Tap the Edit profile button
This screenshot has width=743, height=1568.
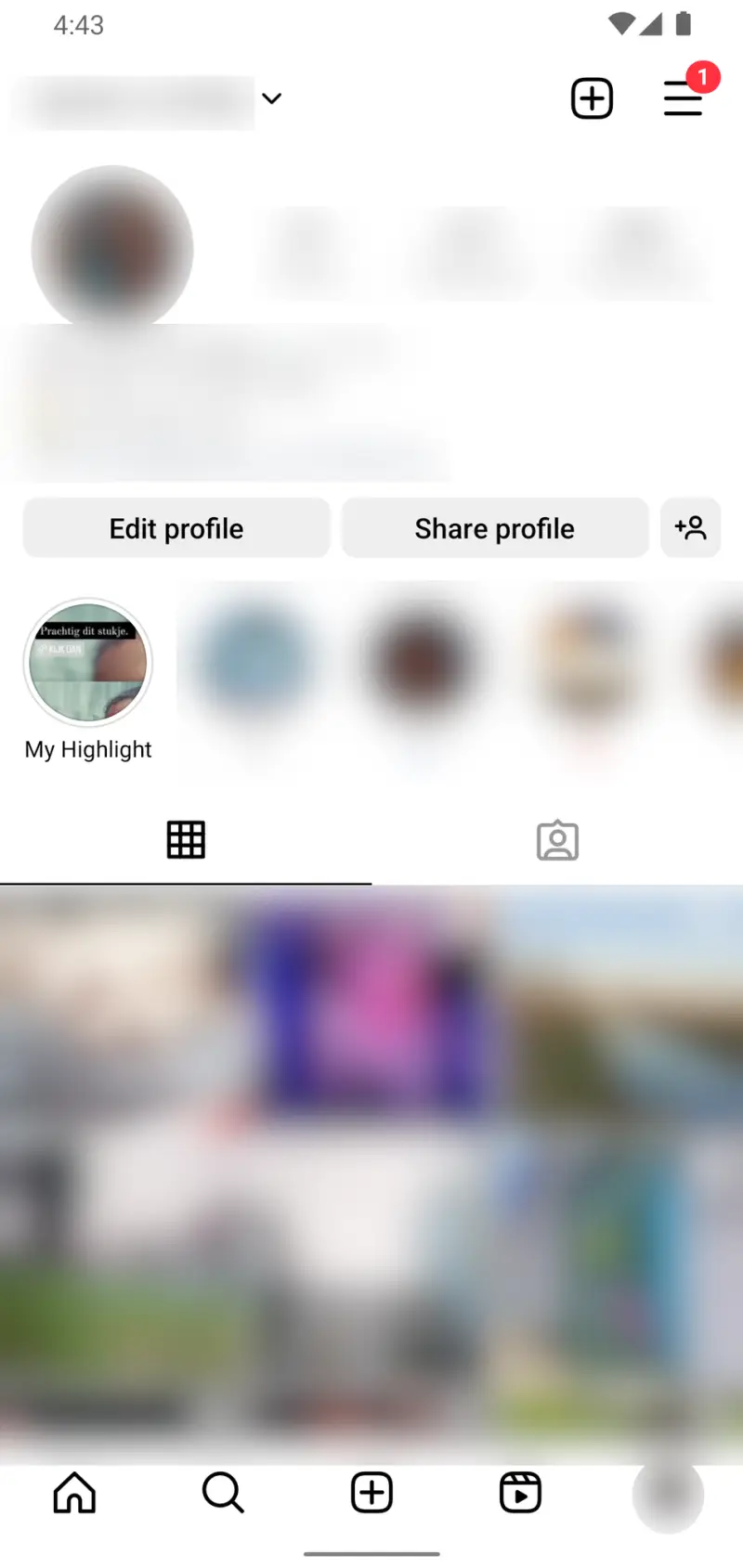(176, 528)
